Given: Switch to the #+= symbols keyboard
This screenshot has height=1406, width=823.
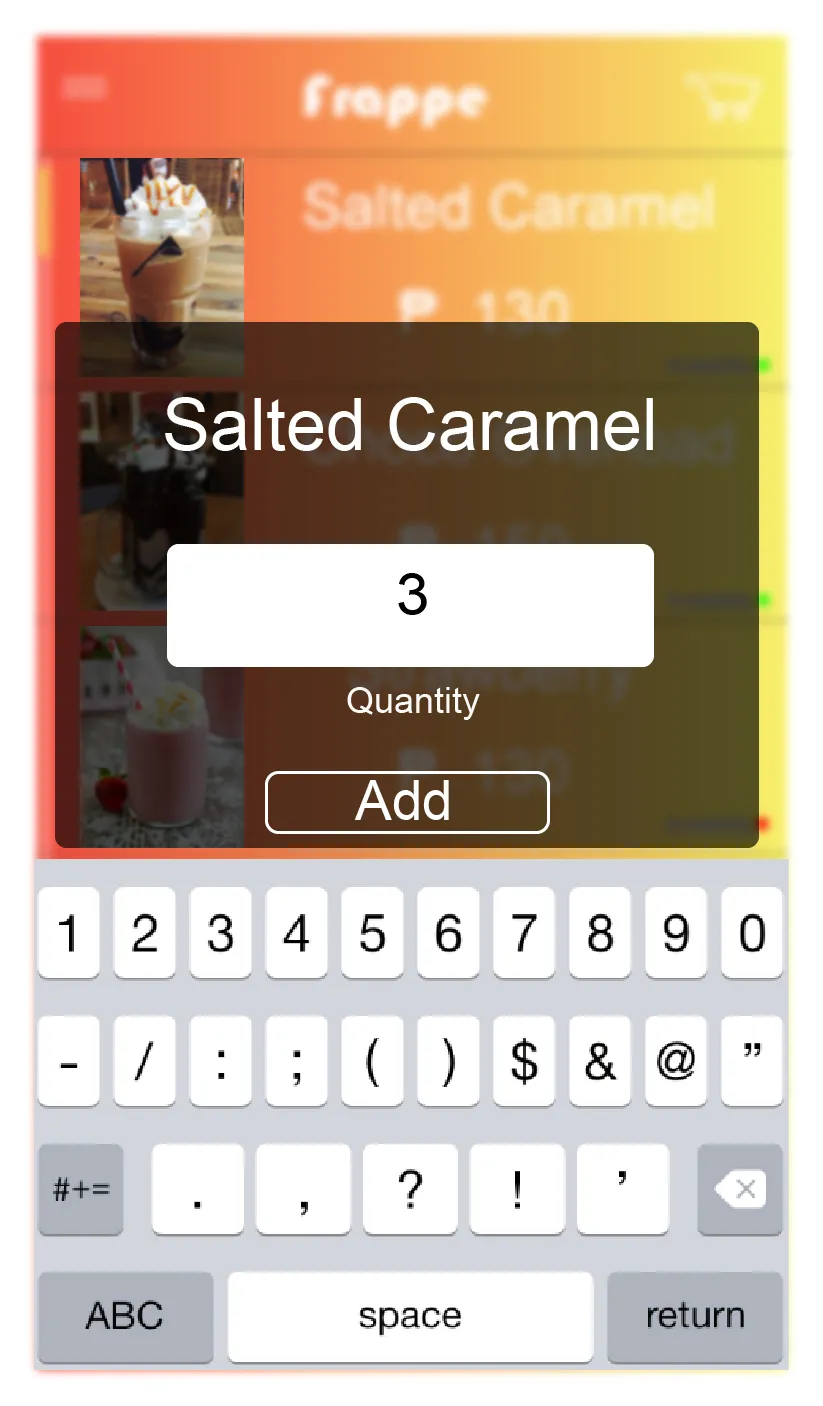Looking at the screenshot, I should (81, 1190).
